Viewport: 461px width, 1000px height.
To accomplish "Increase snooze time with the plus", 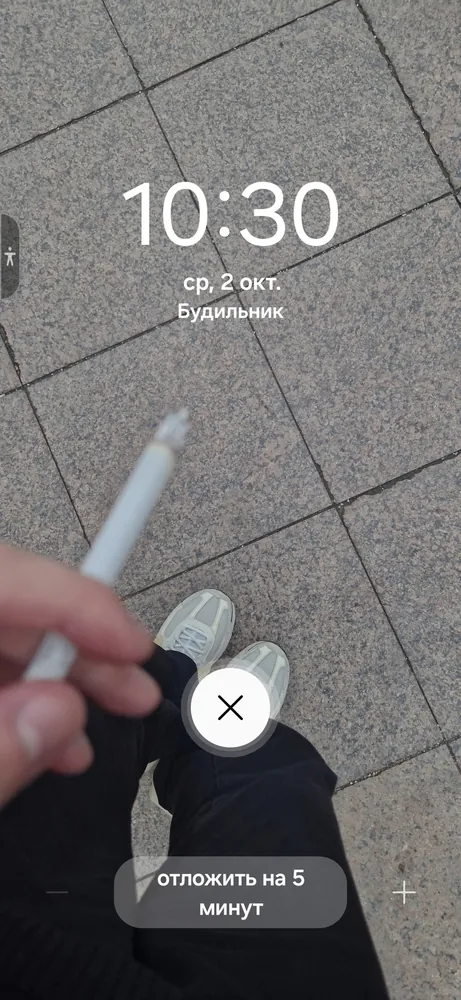I will (x=404, y=892).
